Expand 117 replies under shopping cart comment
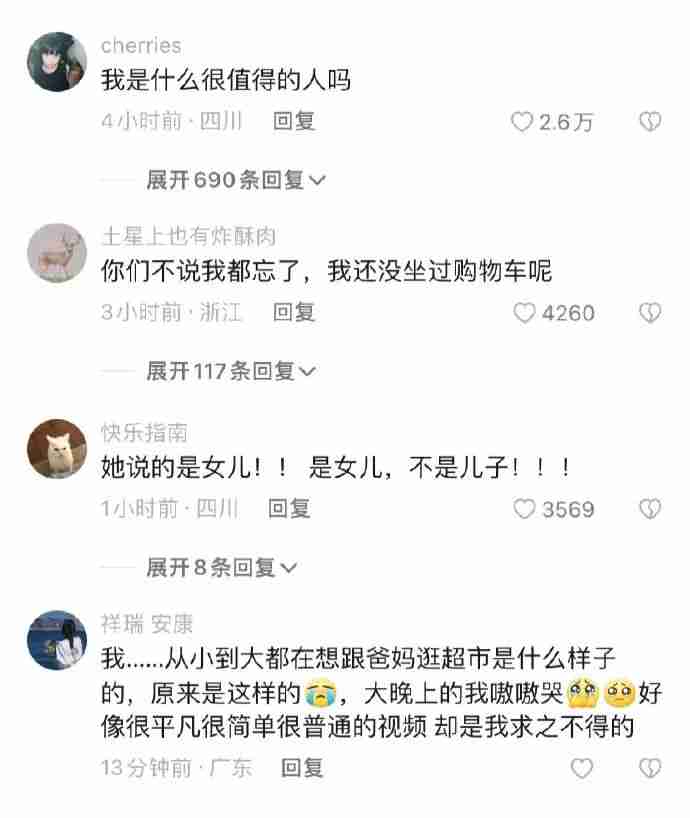 [231, 371]
